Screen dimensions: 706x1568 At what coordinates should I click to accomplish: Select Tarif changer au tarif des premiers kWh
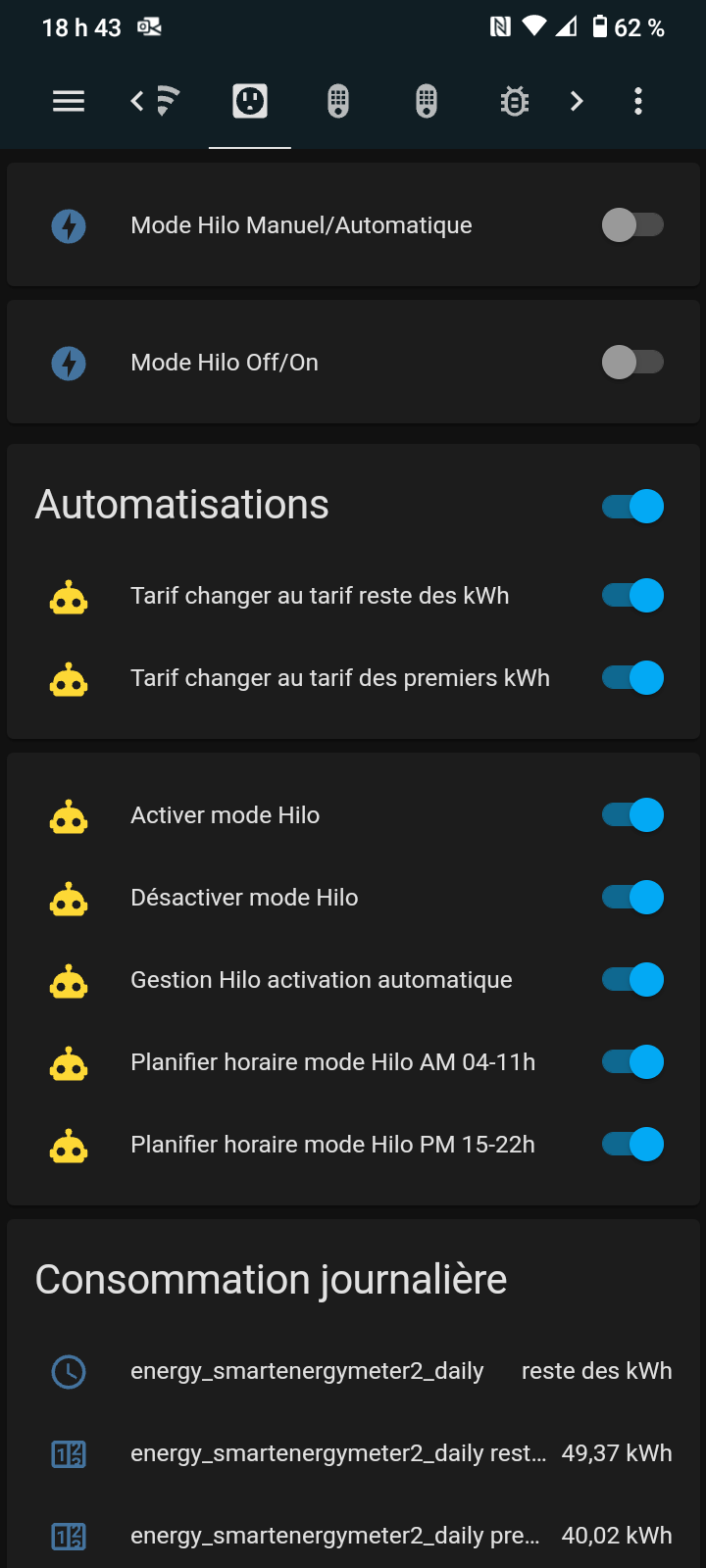point(340,677)
